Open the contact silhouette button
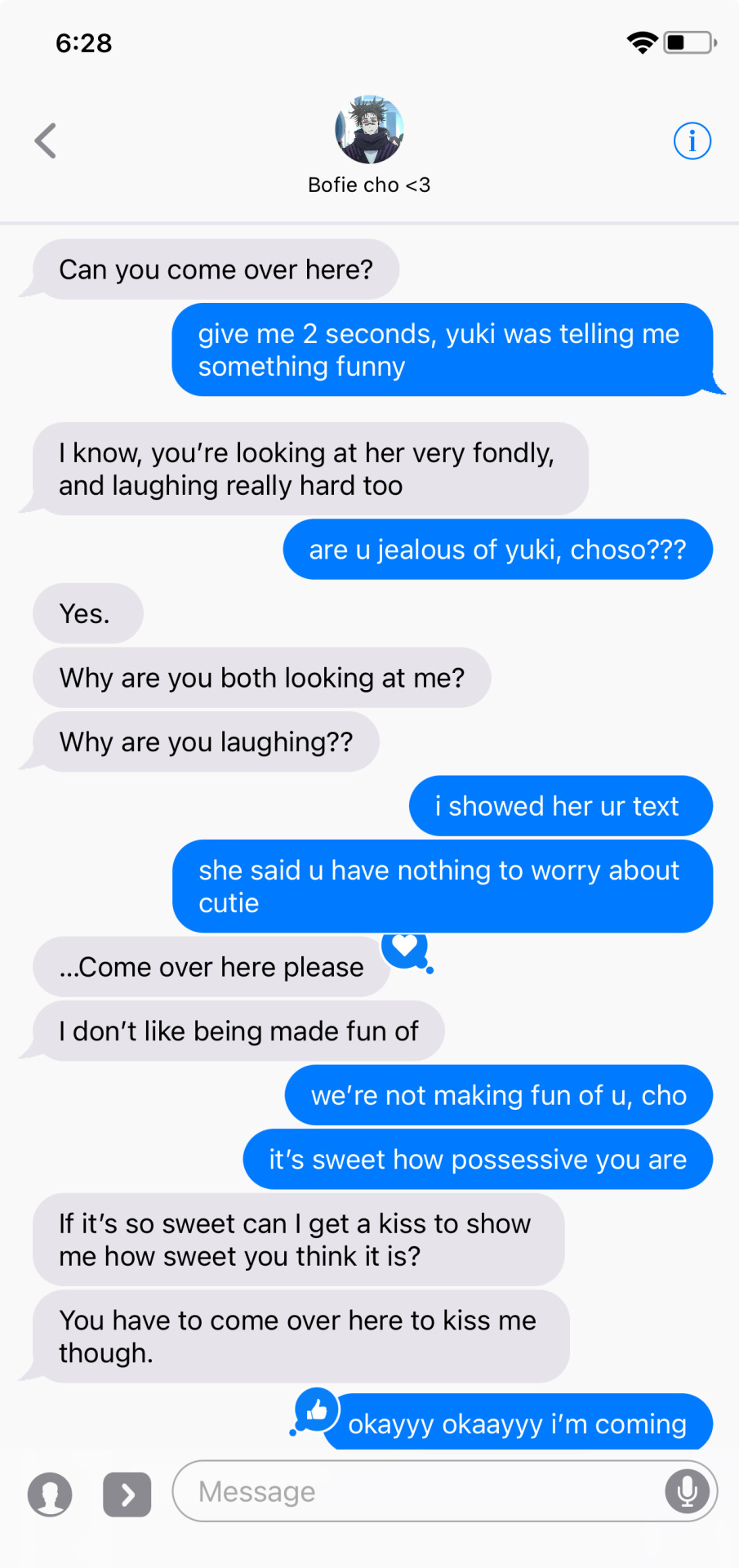This screenshot has height=1568, width=739. (x=50, y=1494)
